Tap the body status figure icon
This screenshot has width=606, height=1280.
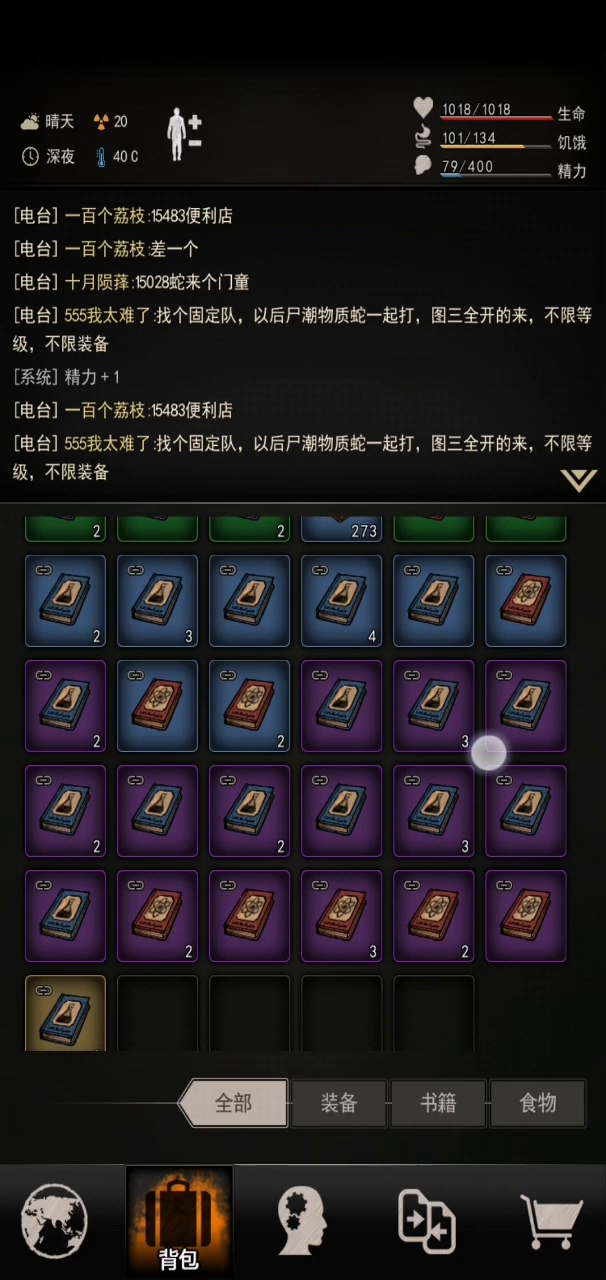184,135
